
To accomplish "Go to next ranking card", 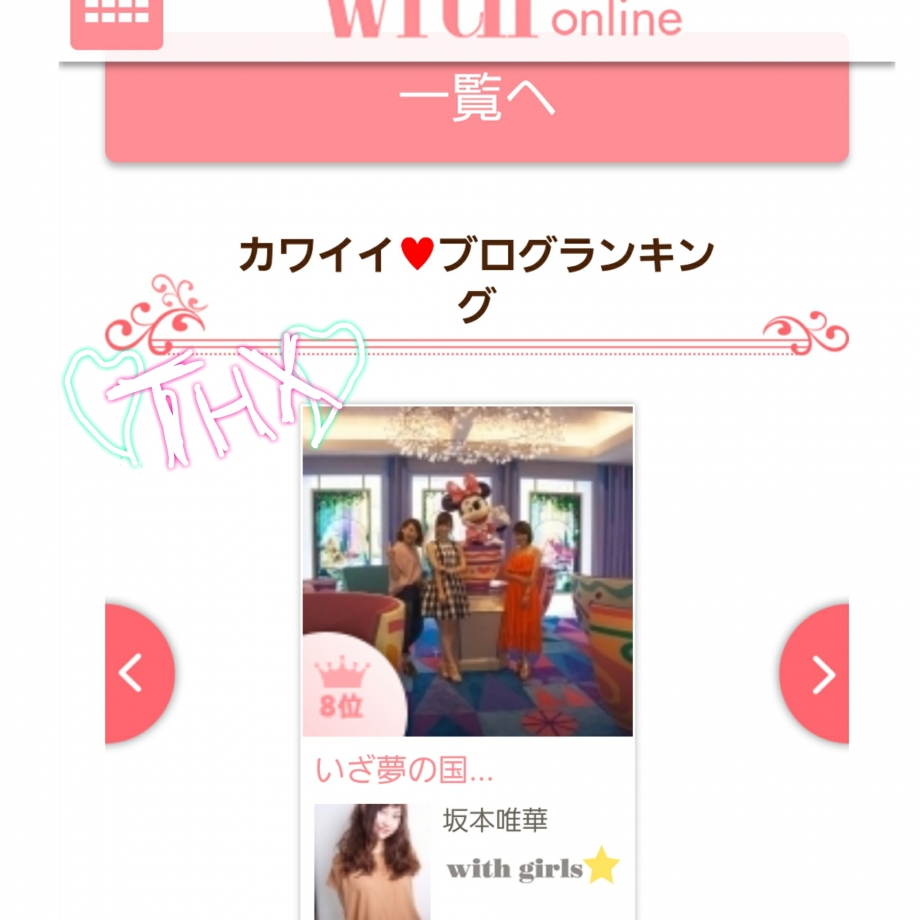I will [817, 674].
